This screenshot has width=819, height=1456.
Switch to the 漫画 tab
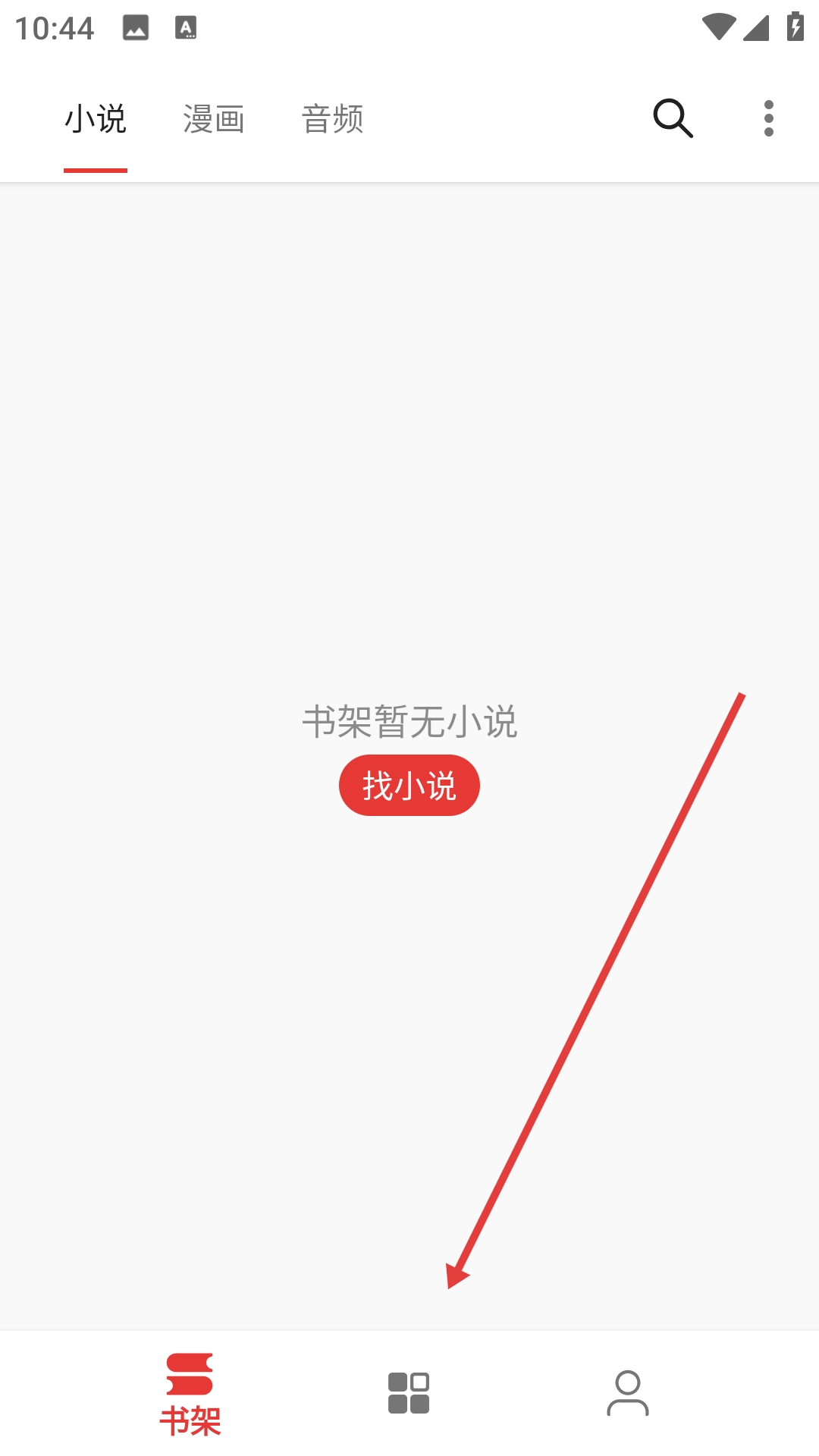point(214,119)
